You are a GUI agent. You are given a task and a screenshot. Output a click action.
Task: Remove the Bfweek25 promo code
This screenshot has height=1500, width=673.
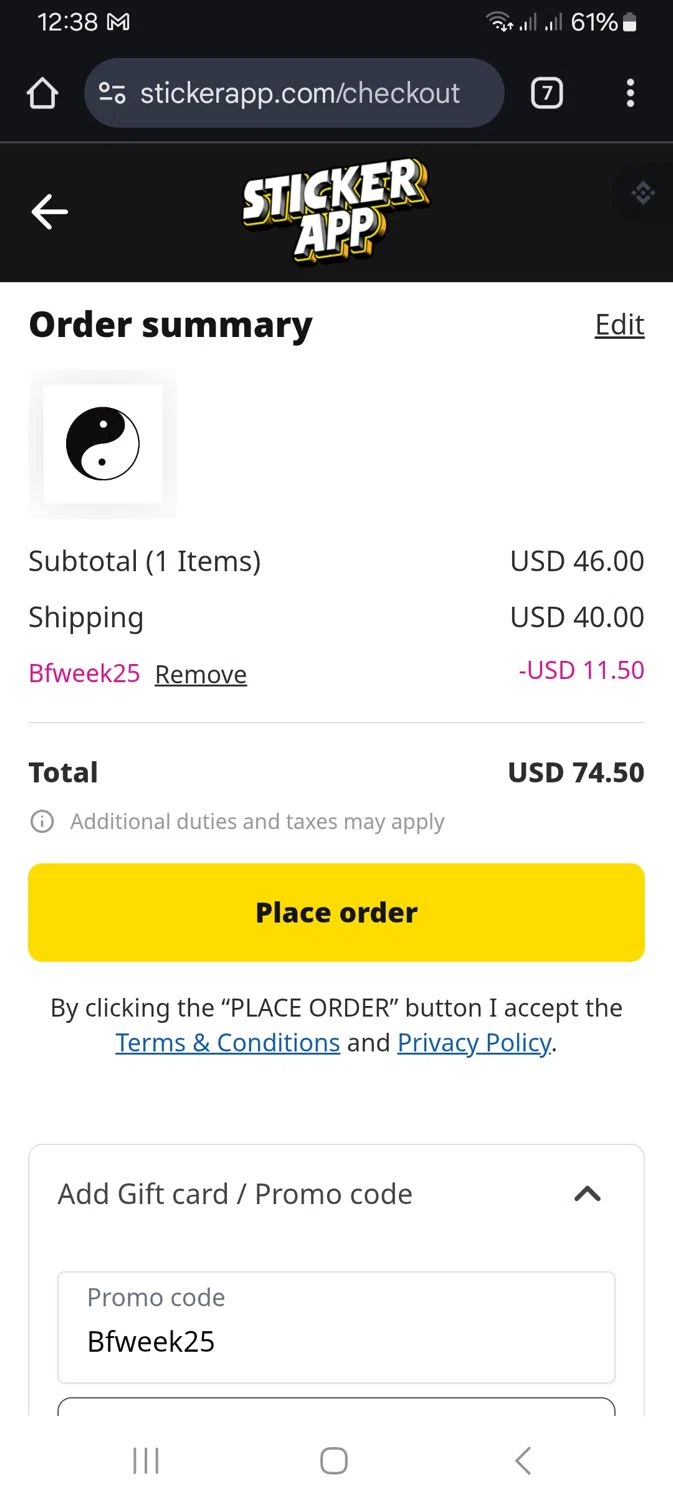(200, 675)
